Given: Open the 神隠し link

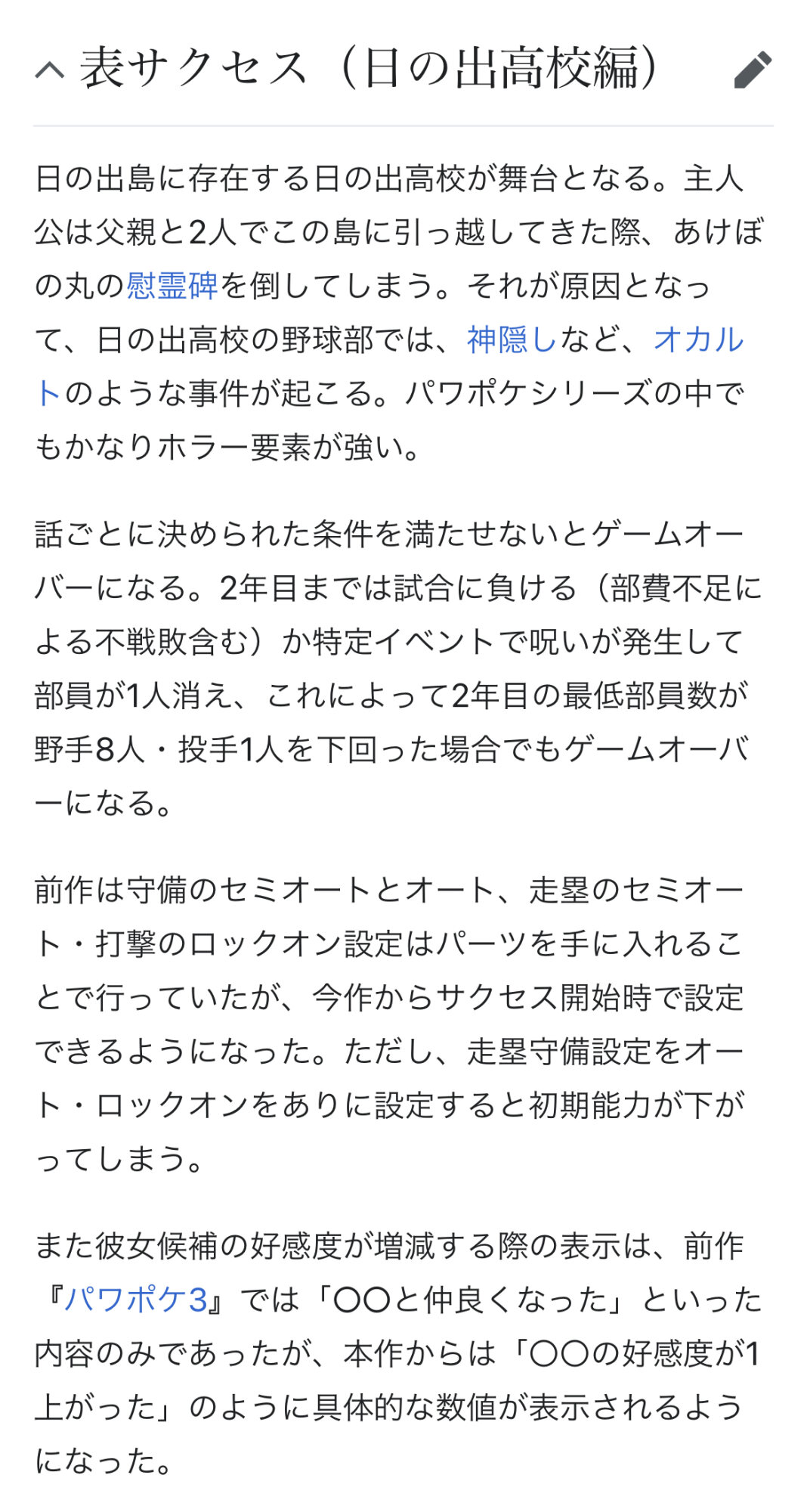Looking at the screenshot, I should coord(512,339).
